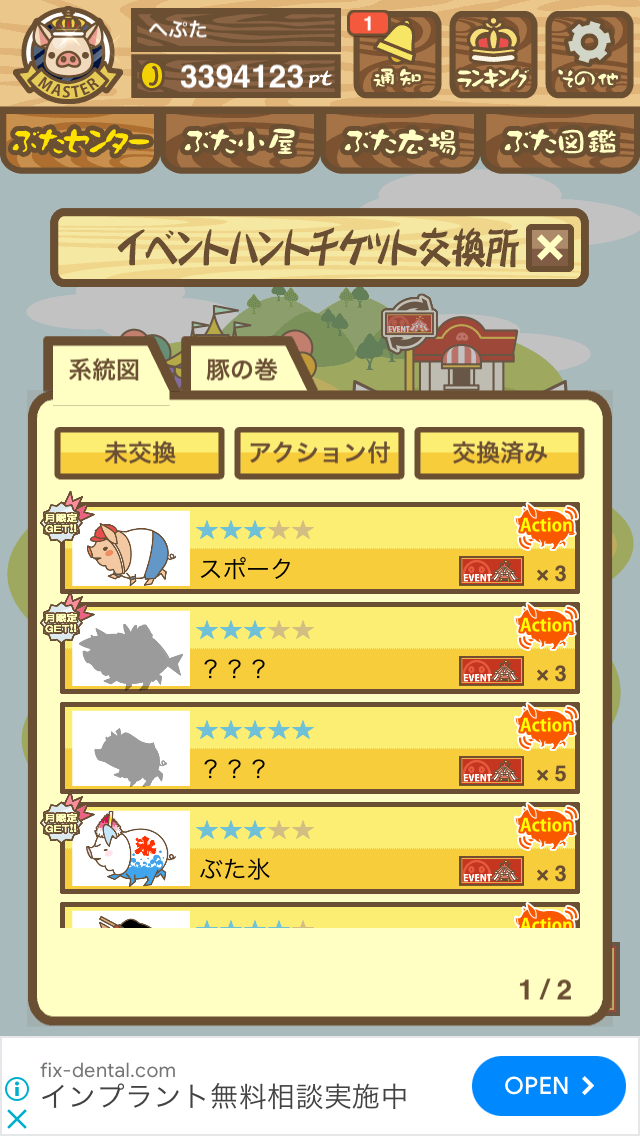The width and height of the screenshot is (640, 1136).
Task: Switch to ぶた小屋 tab
Action: (240, 142)
